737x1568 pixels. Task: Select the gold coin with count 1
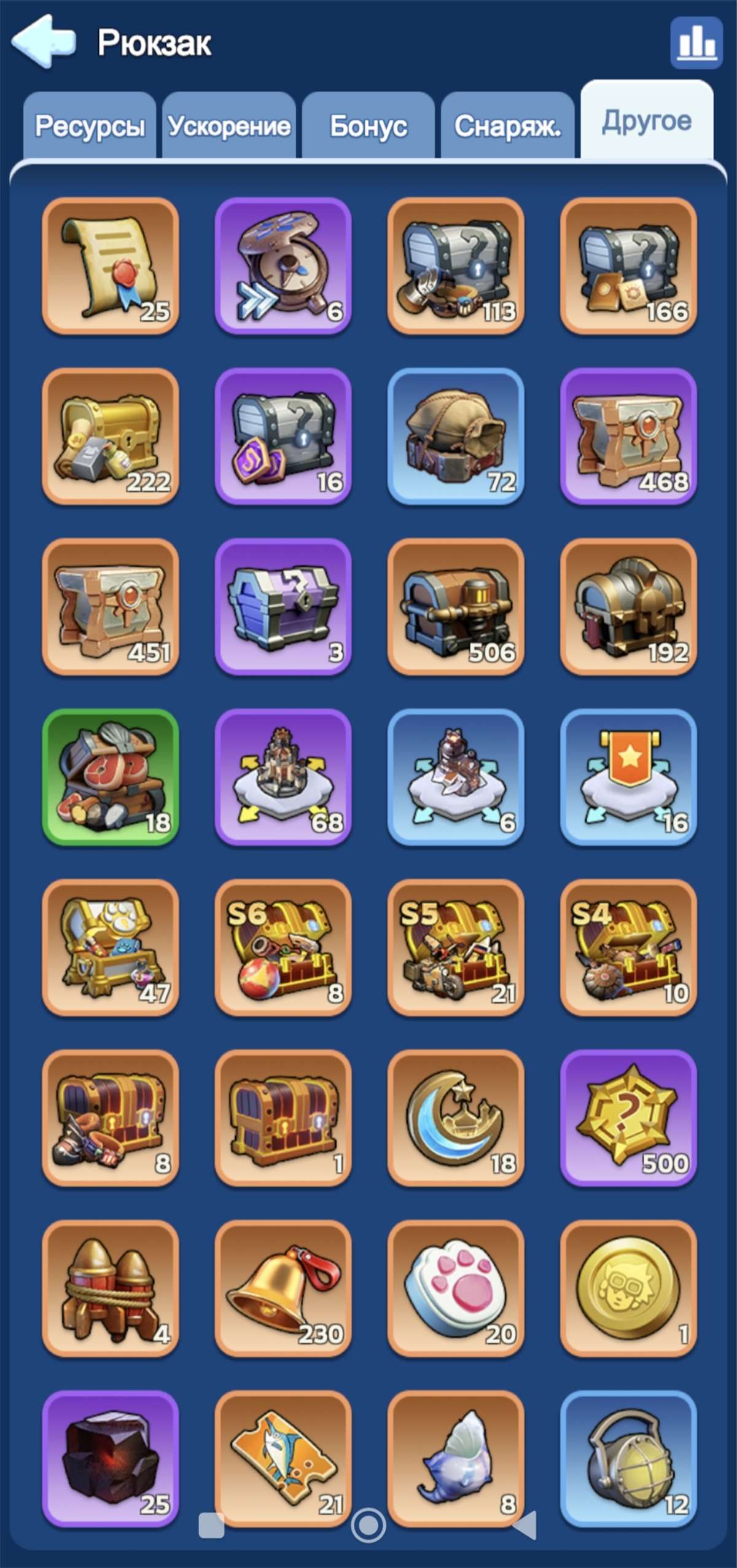click(628, 1289)
